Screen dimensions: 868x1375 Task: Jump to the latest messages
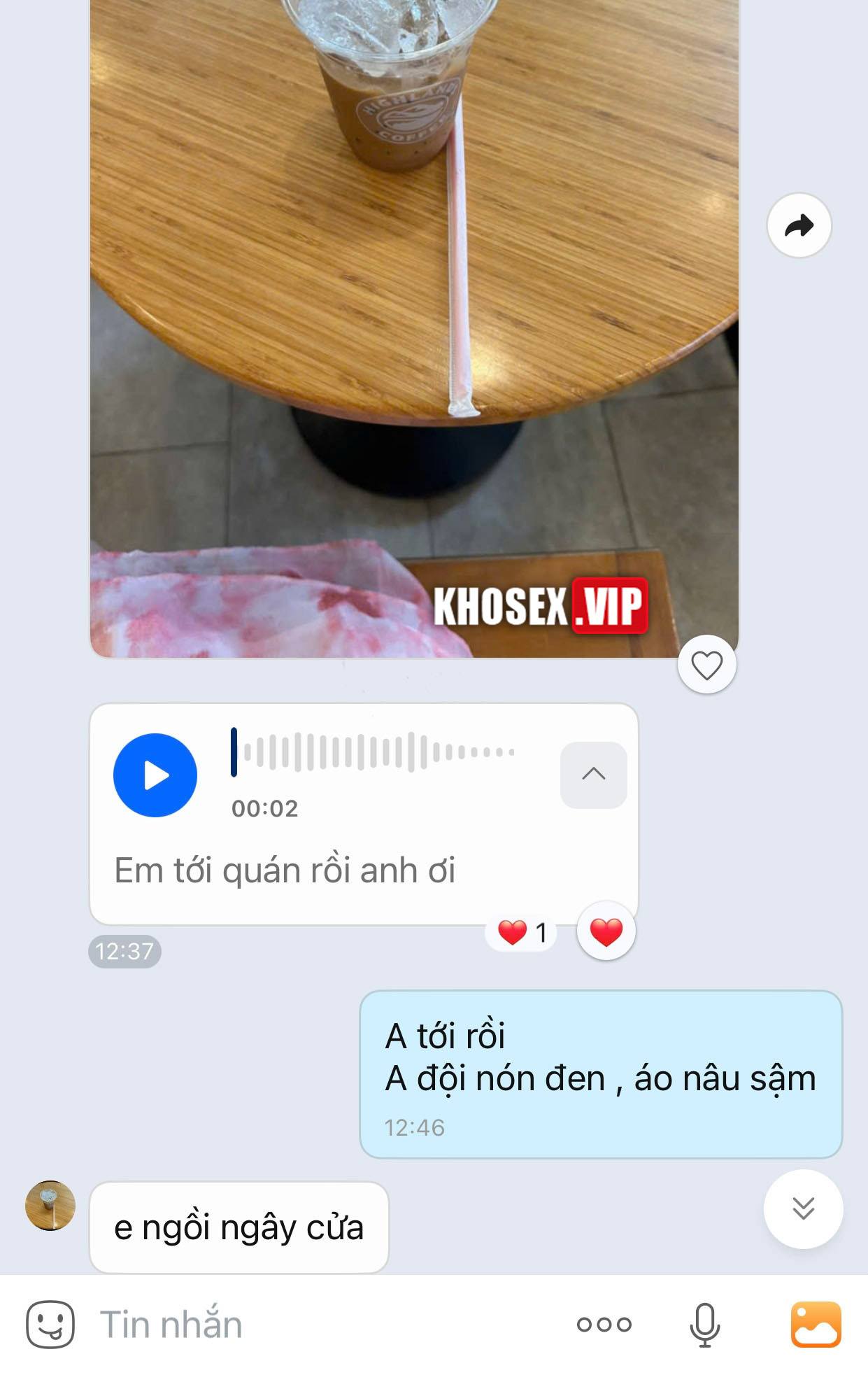click(803, 1208)
